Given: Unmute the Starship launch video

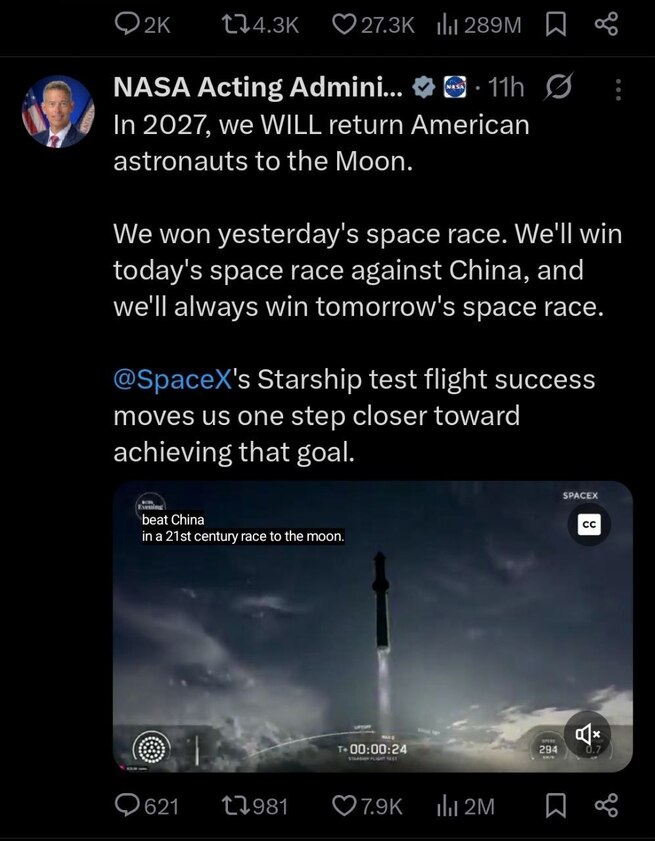Looking at the screenshot, I should click(x=587, y=736).
